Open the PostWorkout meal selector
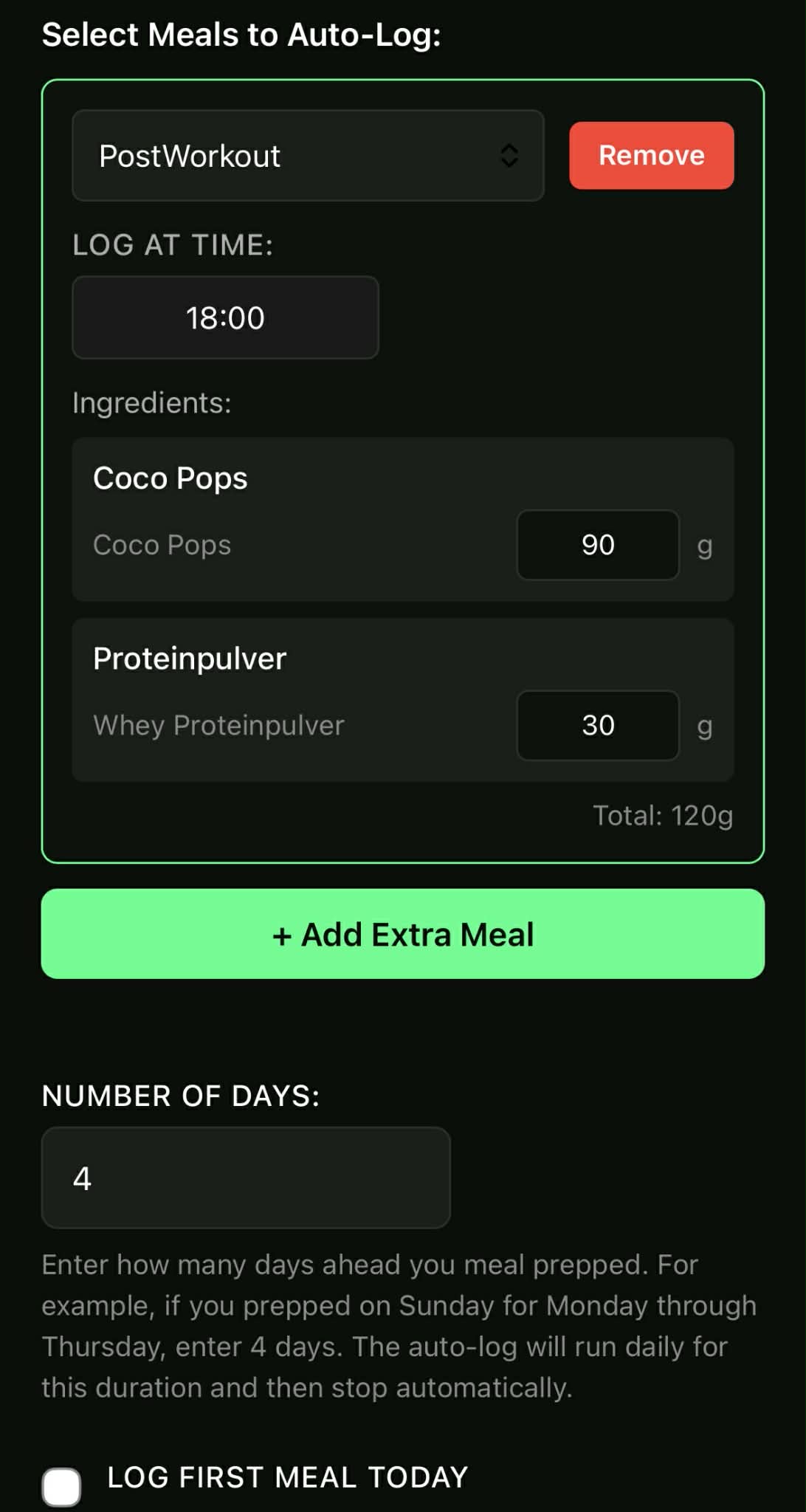 tap(307, 155)
